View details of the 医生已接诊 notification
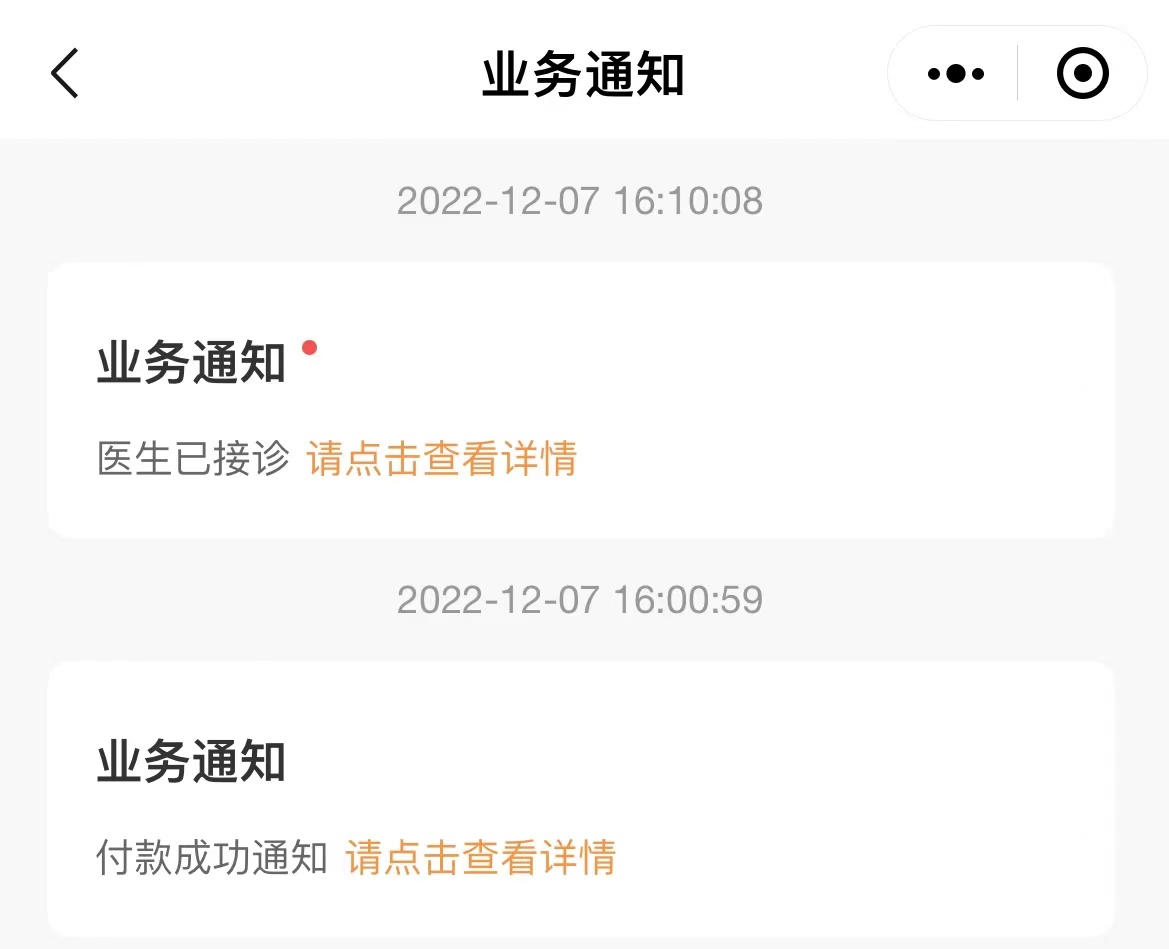The width and height of the screenshot is (1169, 949). [441, 459]
